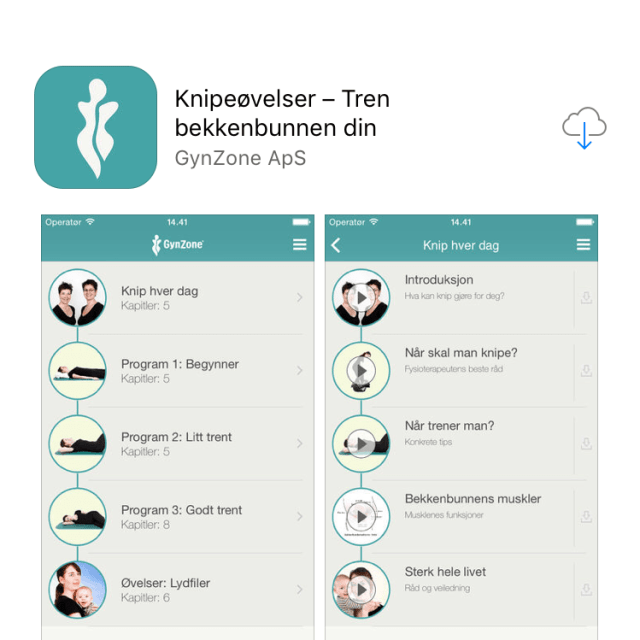Open the Knipeøvelser – Tren bekkenbunnen din app page
640x640 pixels.
pos(282,113)
